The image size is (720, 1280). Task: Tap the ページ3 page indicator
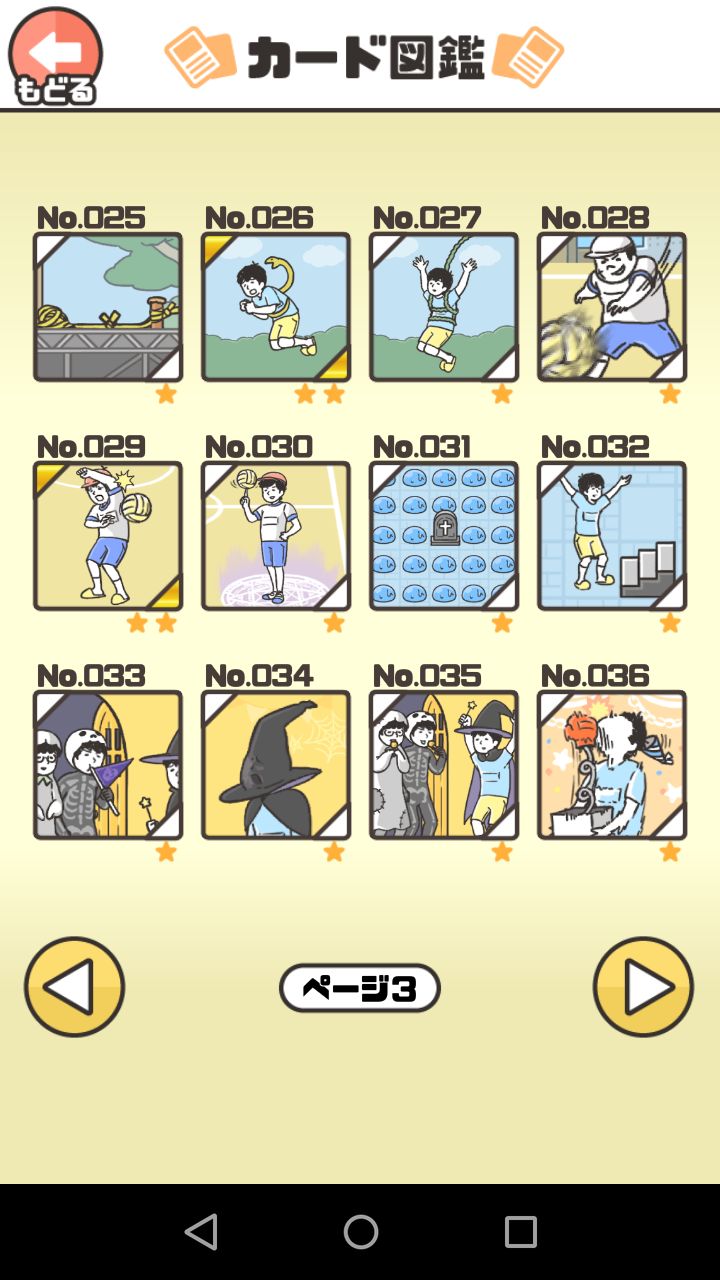coord(359,987)
